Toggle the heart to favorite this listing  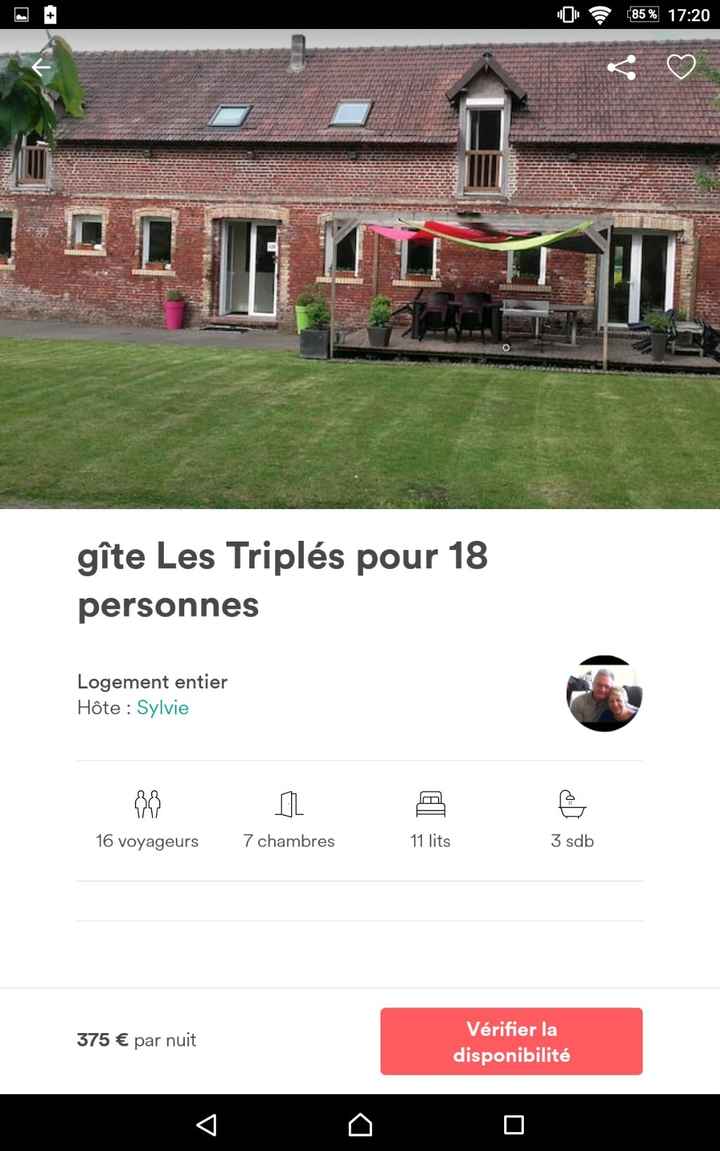681,67
